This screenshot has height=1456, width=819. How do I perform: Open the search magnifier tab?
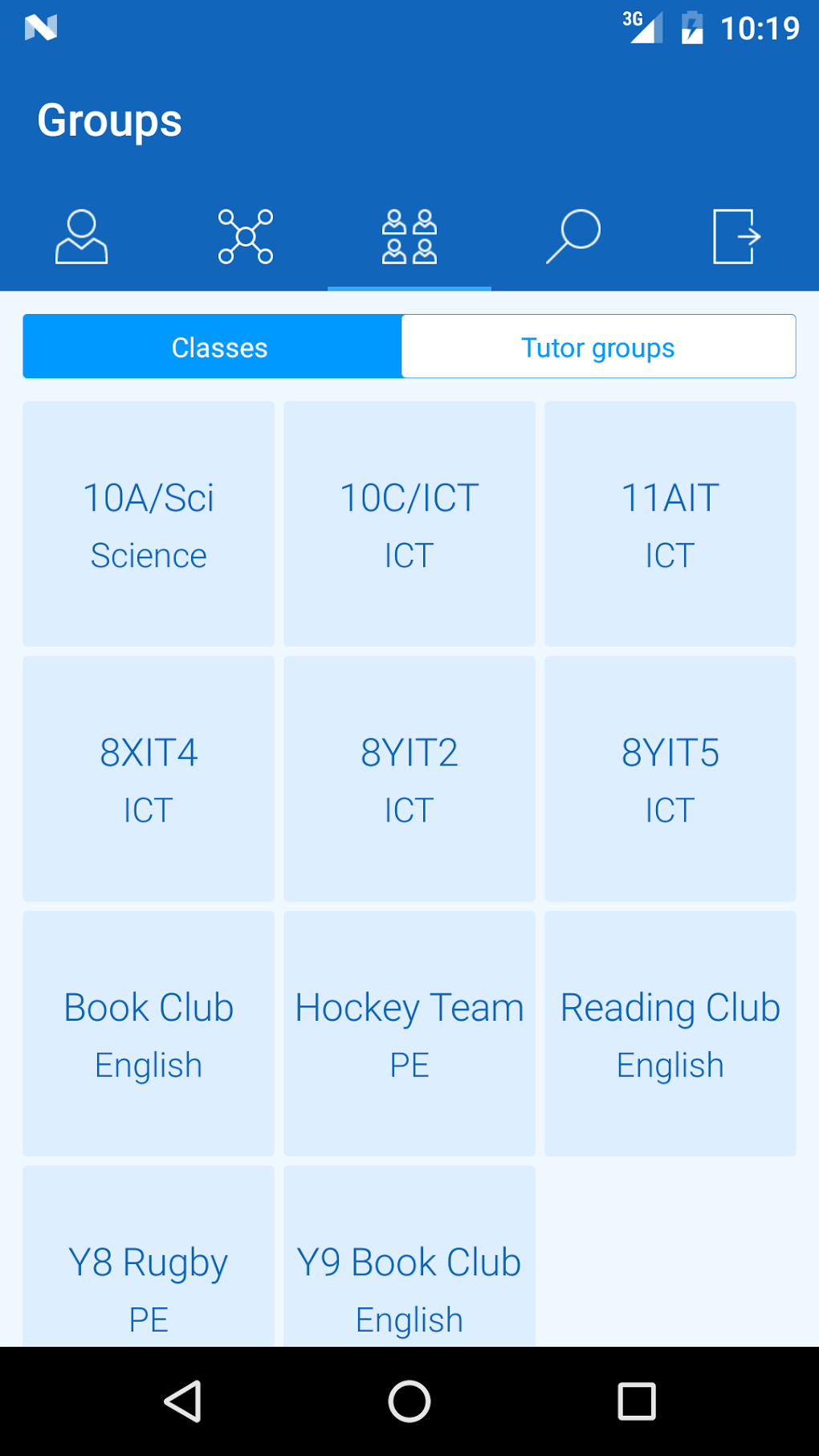point(573,237)
